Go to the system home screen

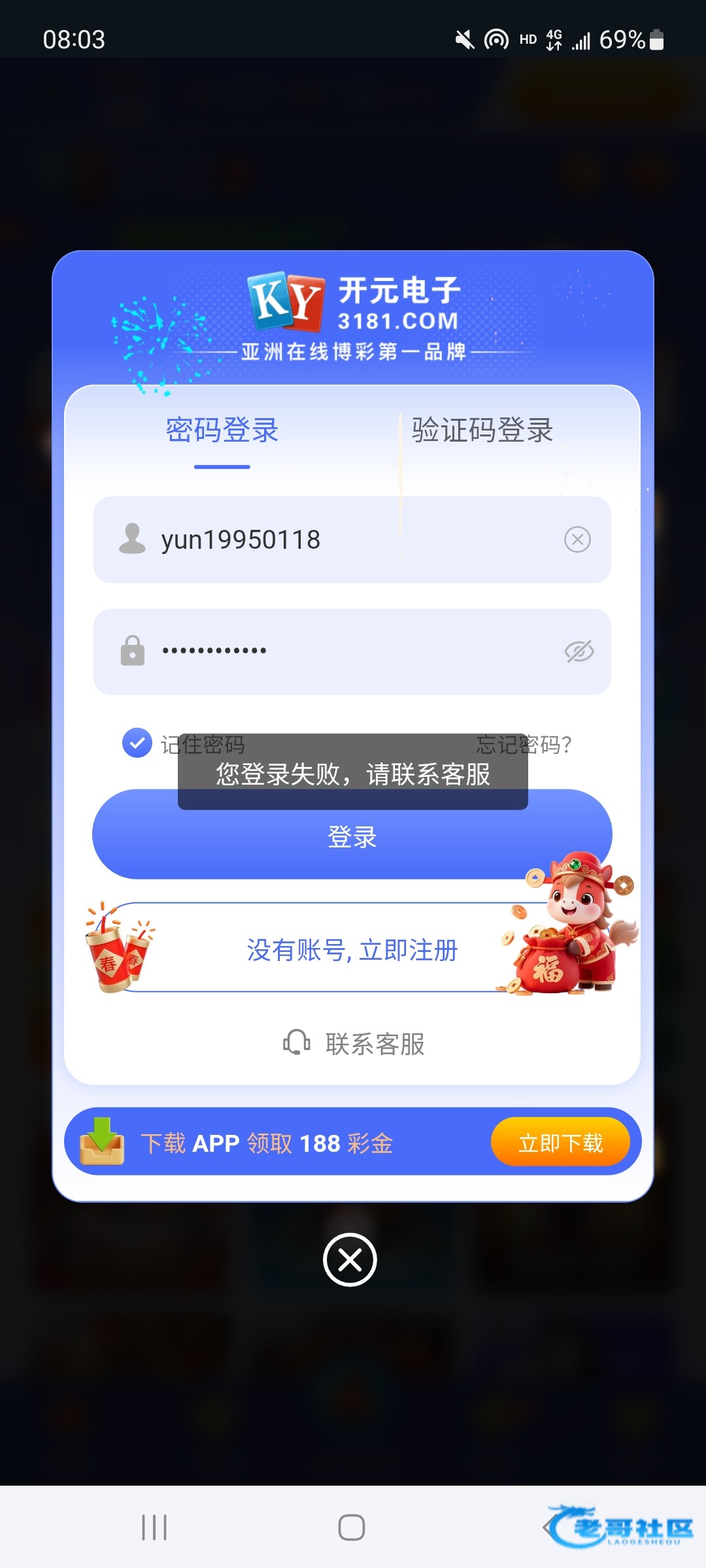[x=352, y=1527]
